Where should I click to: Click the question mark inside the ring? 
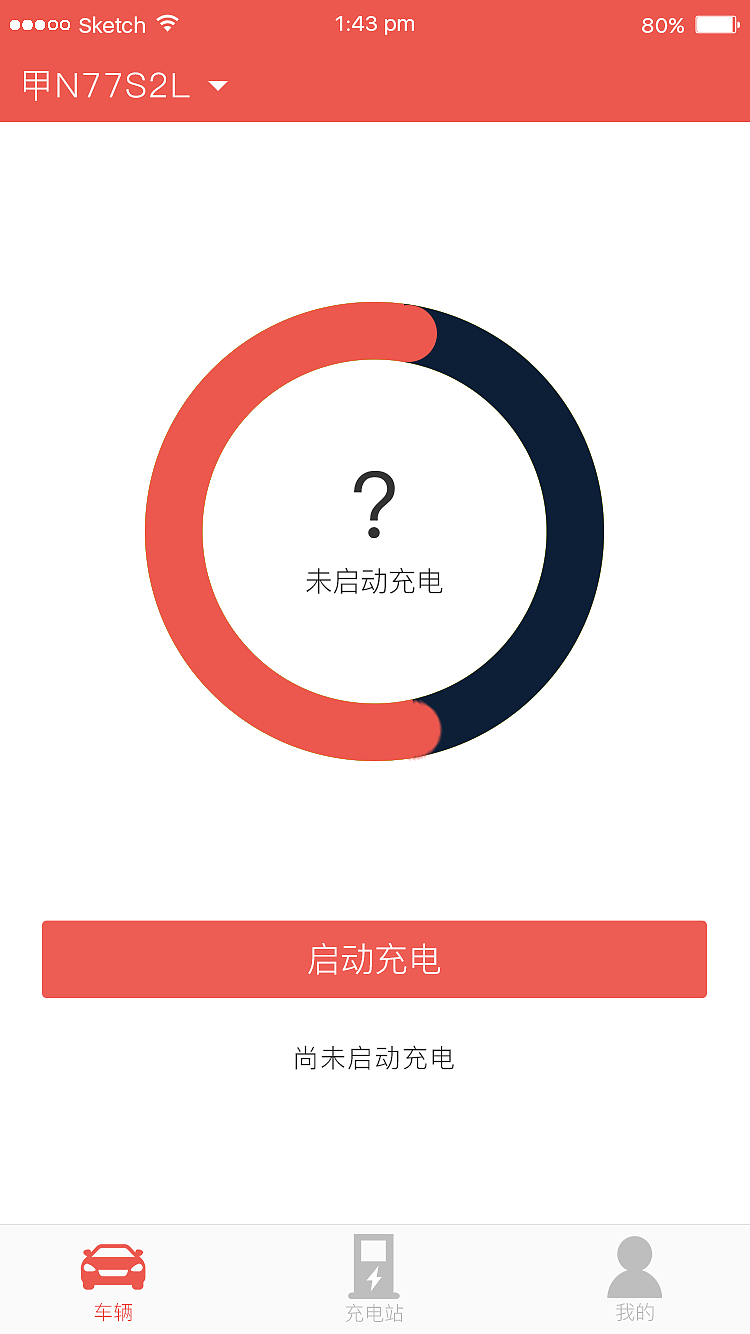(x=374, y=505)
